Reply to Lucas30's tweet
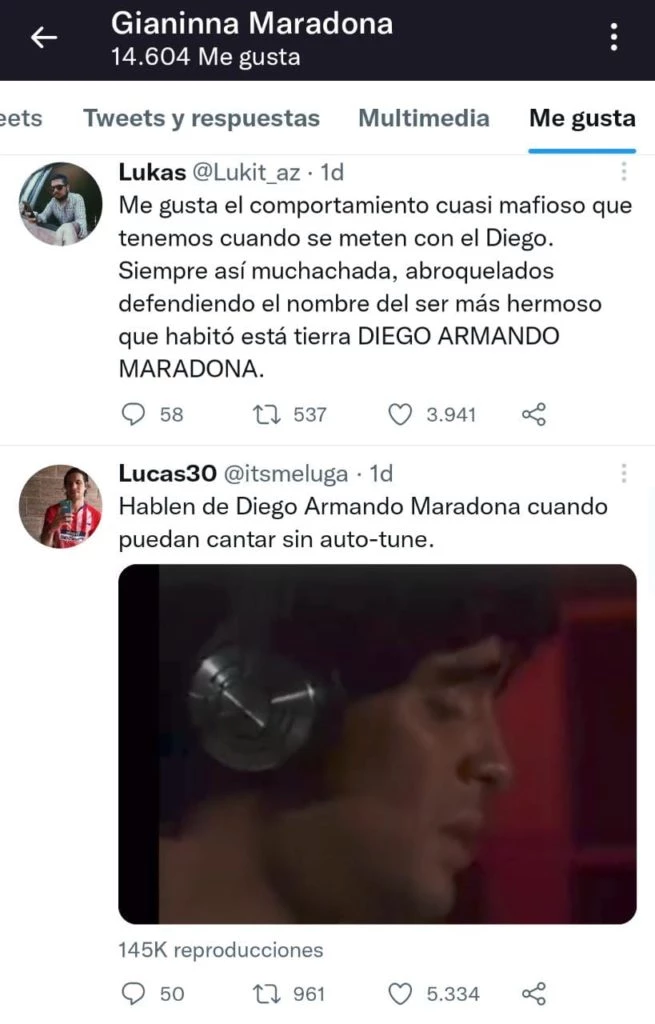 (133, 993)
